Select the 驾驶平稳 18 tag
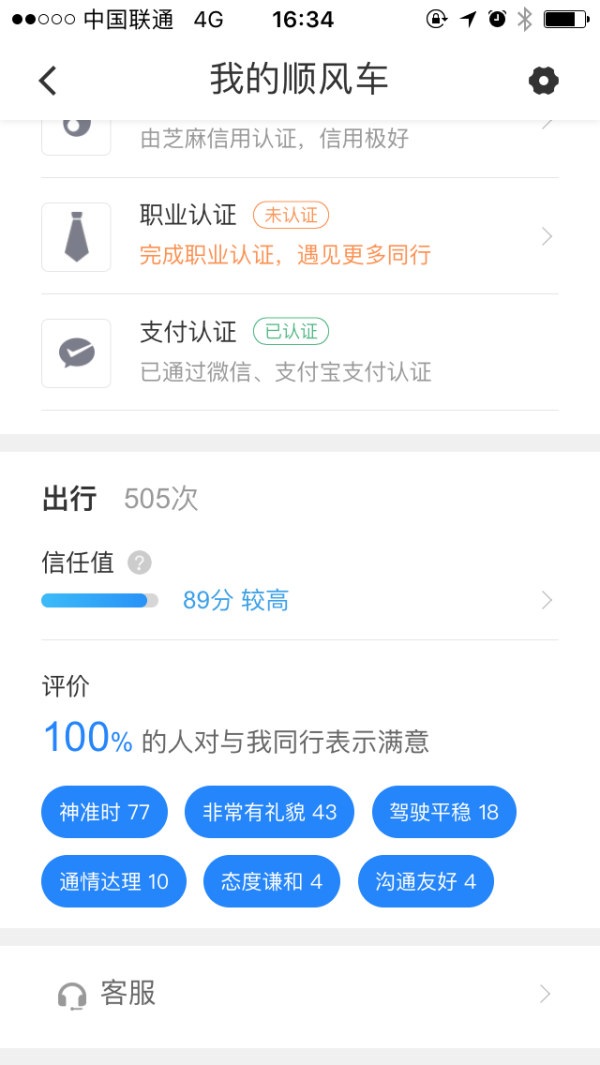The height and width of the screenshot is (1065, 600). click(x=444, y=812)
